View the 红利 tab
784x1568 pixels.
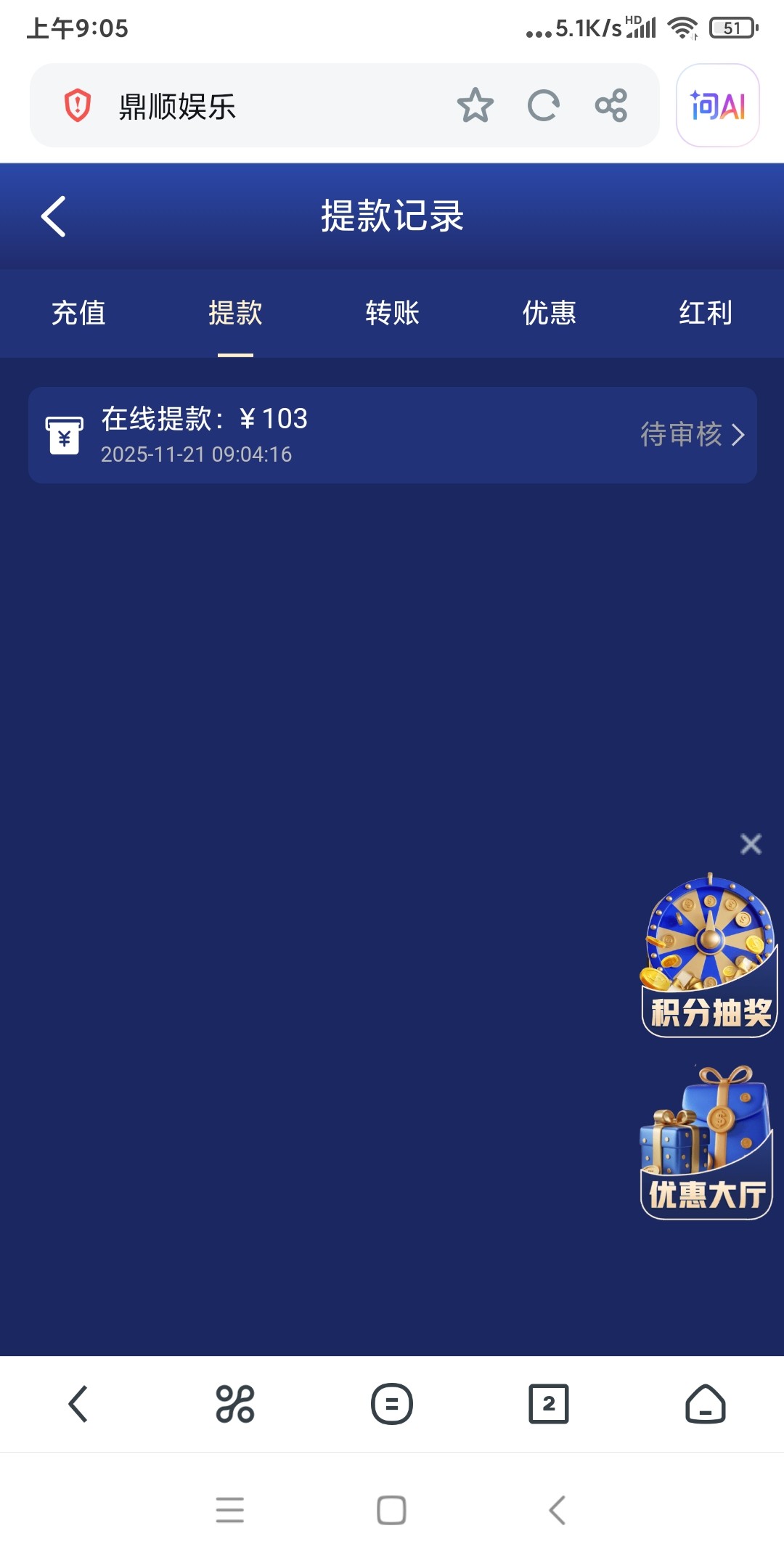tap(705, 314)
